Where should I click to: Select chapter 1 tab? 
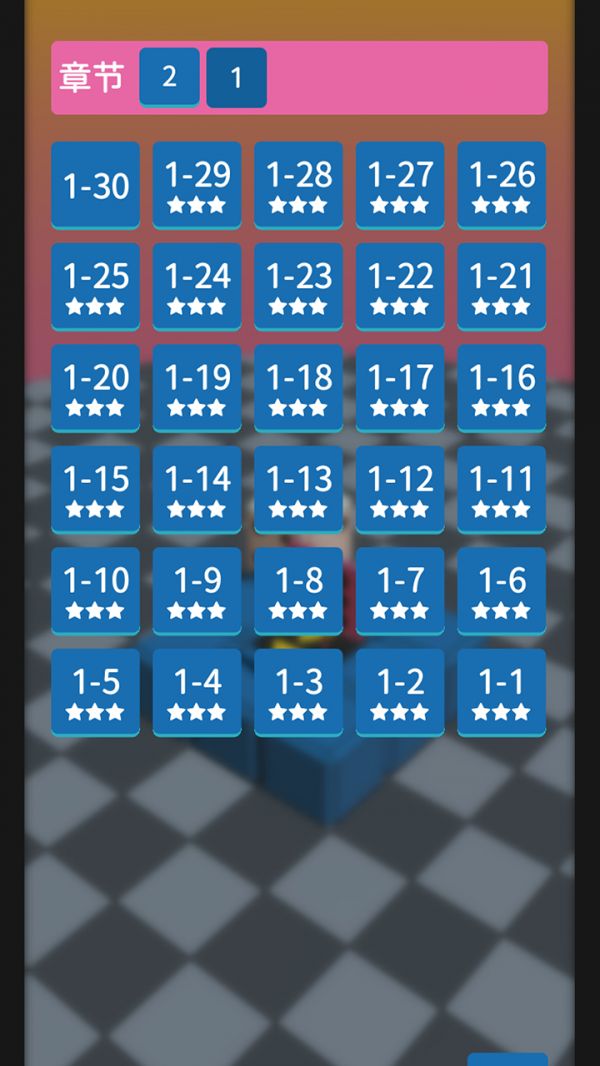[x=236, y=77]
